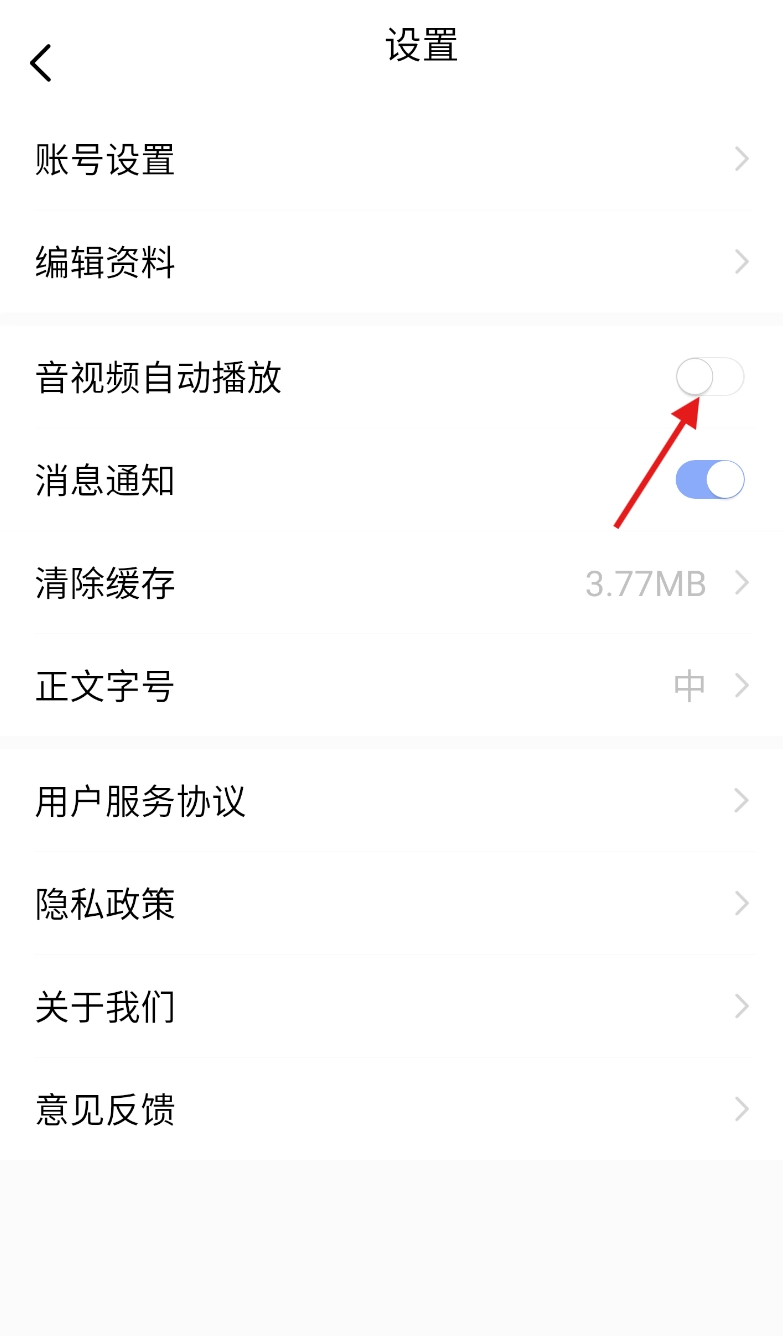Open 账号设置
Image resolution: width=783 pixels, height=1336 pixels.
(390, 160)
